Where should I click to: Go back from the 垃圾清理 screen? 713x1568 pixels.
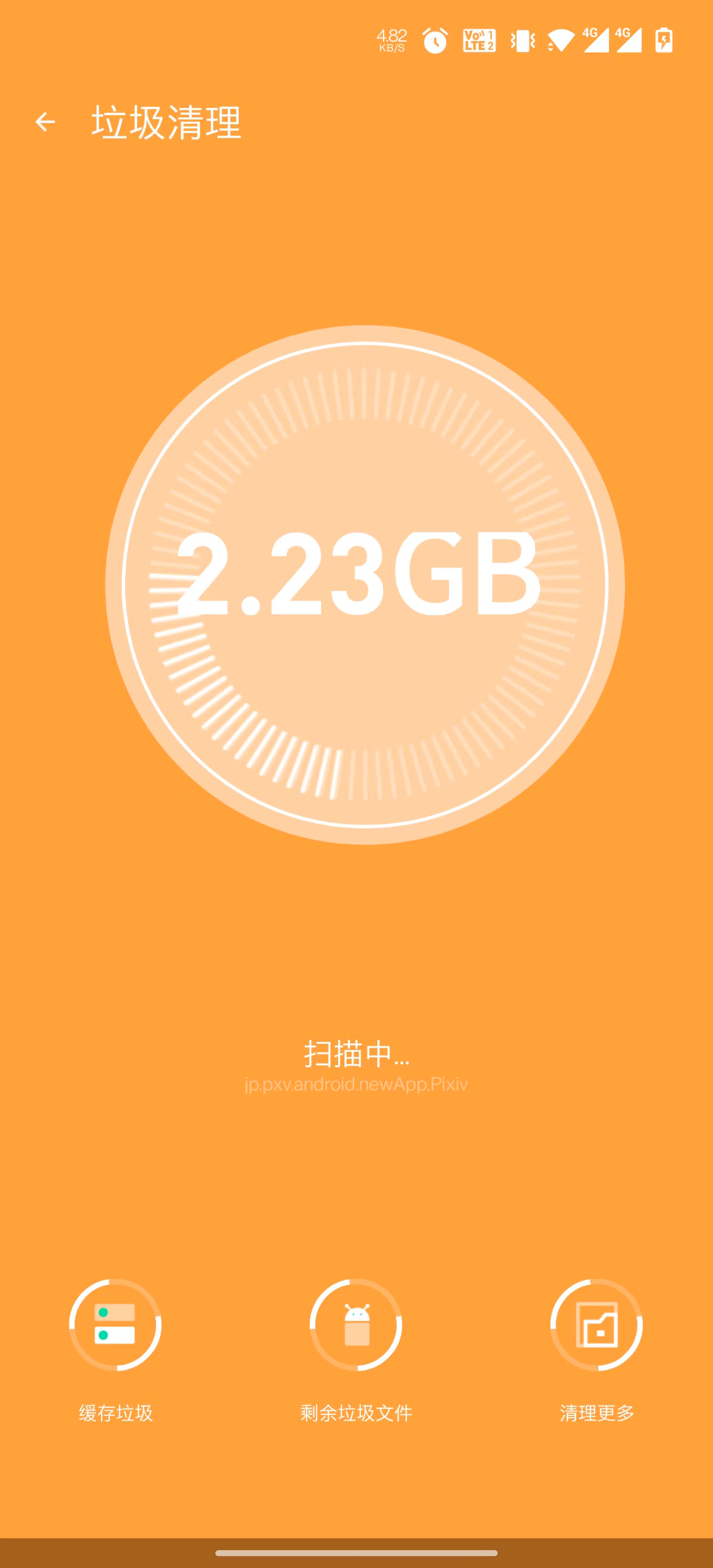[x=45, y=122]
